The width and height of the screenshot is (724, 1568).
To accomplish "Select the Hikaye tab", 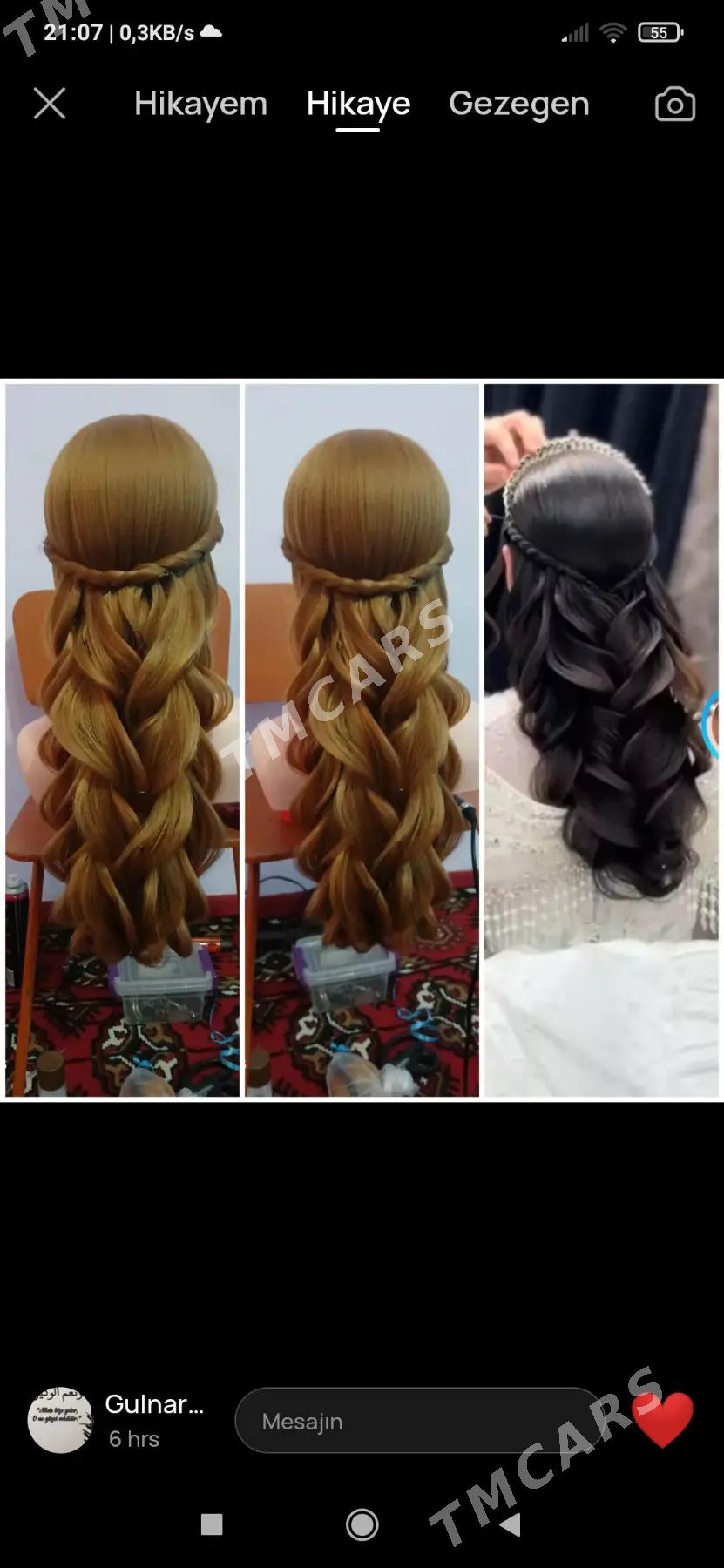I will pyautogui.click(x=358, y=104).
